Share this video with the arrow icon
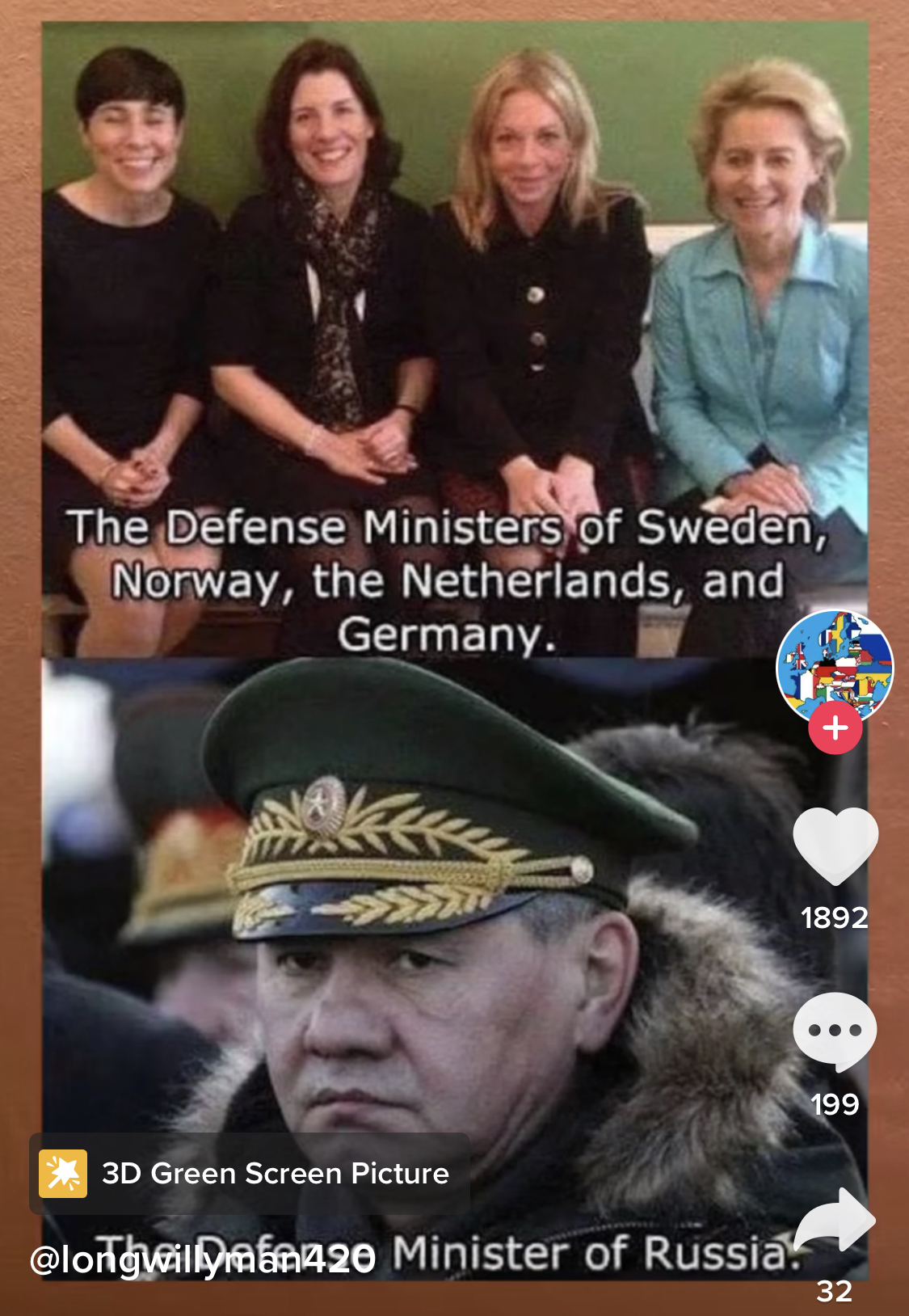The width and height of the screenshot is (909, 1316). click(x=835, y=1221)
